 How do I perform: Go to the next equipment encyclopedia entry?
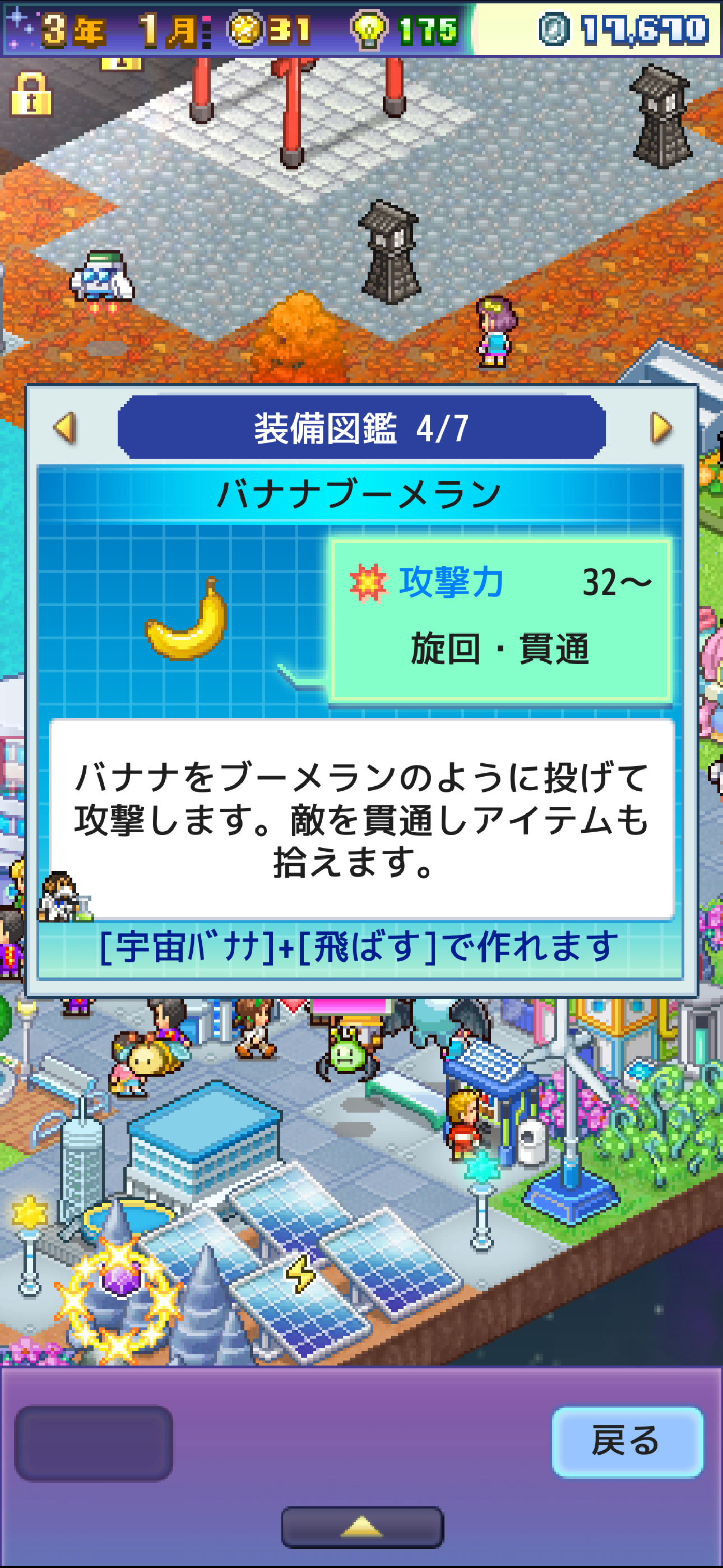(x=661, y=428)
